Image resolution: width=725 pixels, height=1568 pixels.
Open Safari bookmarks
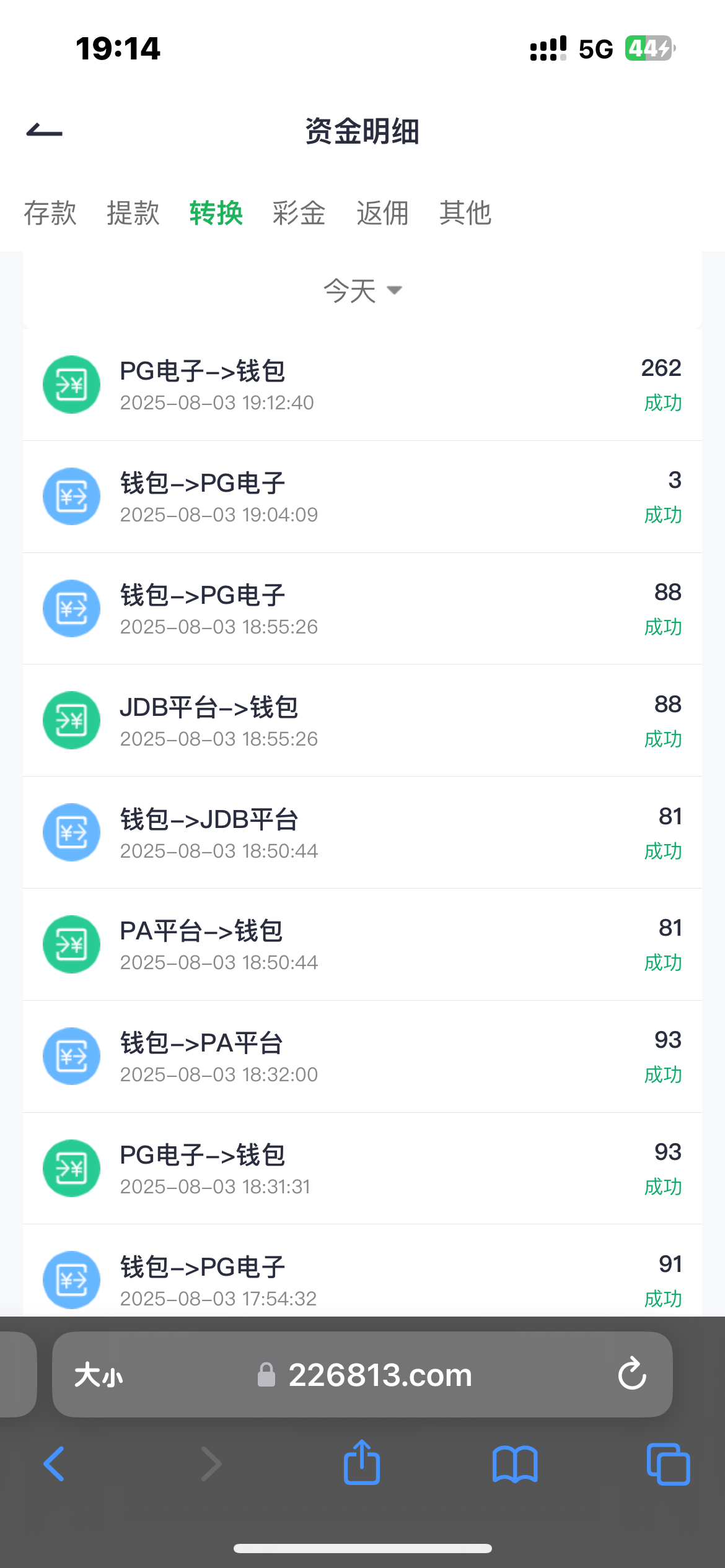(515, 1464)
